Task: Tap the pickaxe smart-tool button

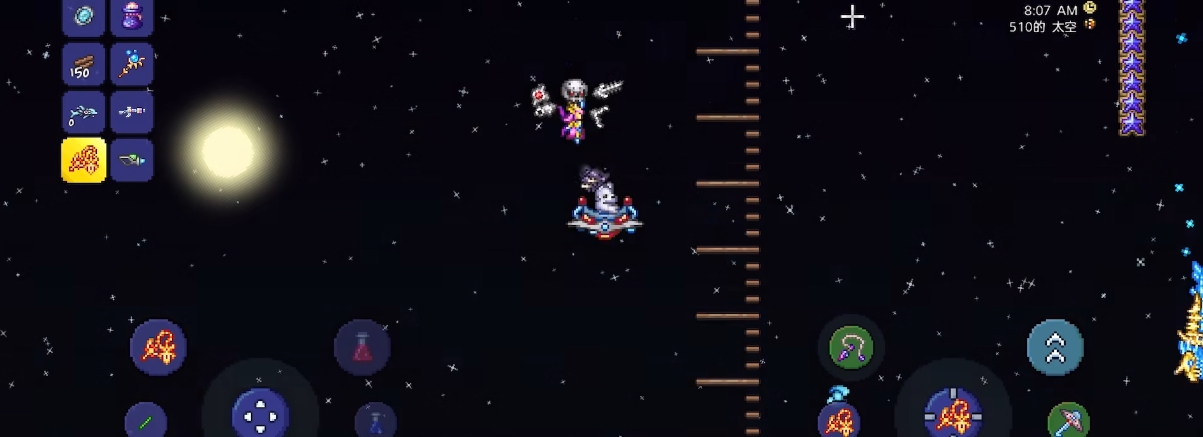Action: point(1067,420)
